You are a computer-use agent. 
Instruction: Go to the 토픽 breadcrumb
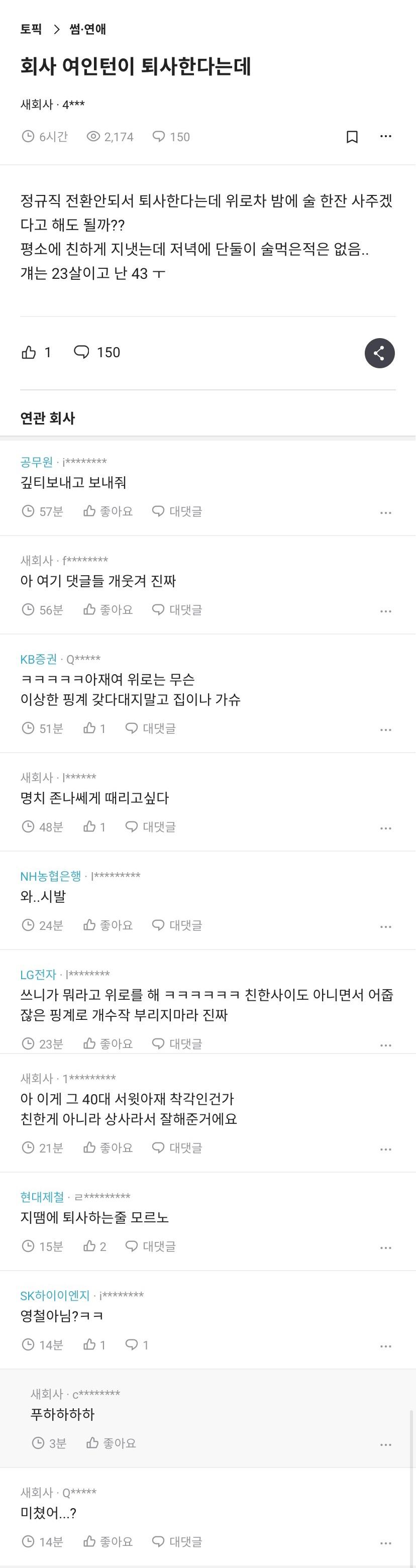point(31,29)
